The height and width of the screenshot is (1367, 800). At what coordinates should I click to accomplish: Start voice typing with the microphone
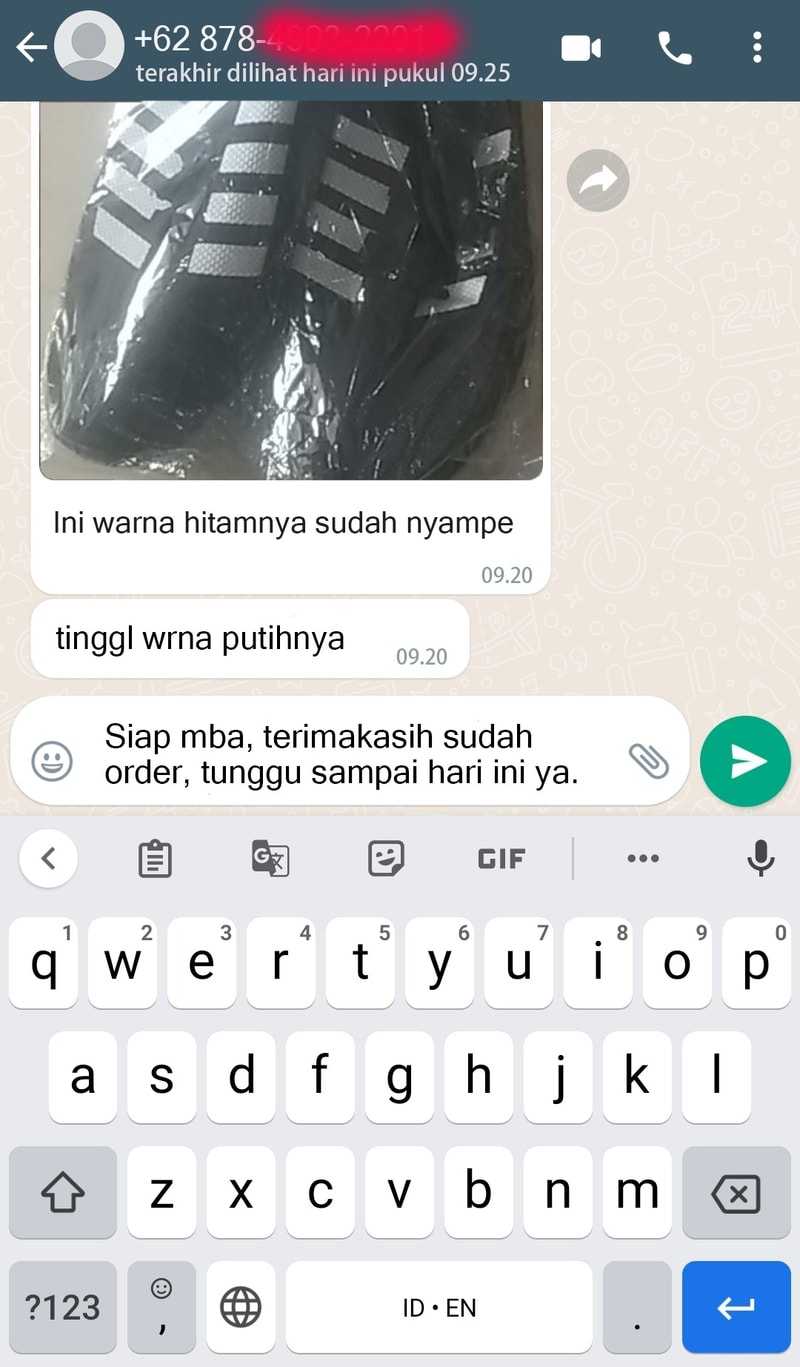pos(761,858)
